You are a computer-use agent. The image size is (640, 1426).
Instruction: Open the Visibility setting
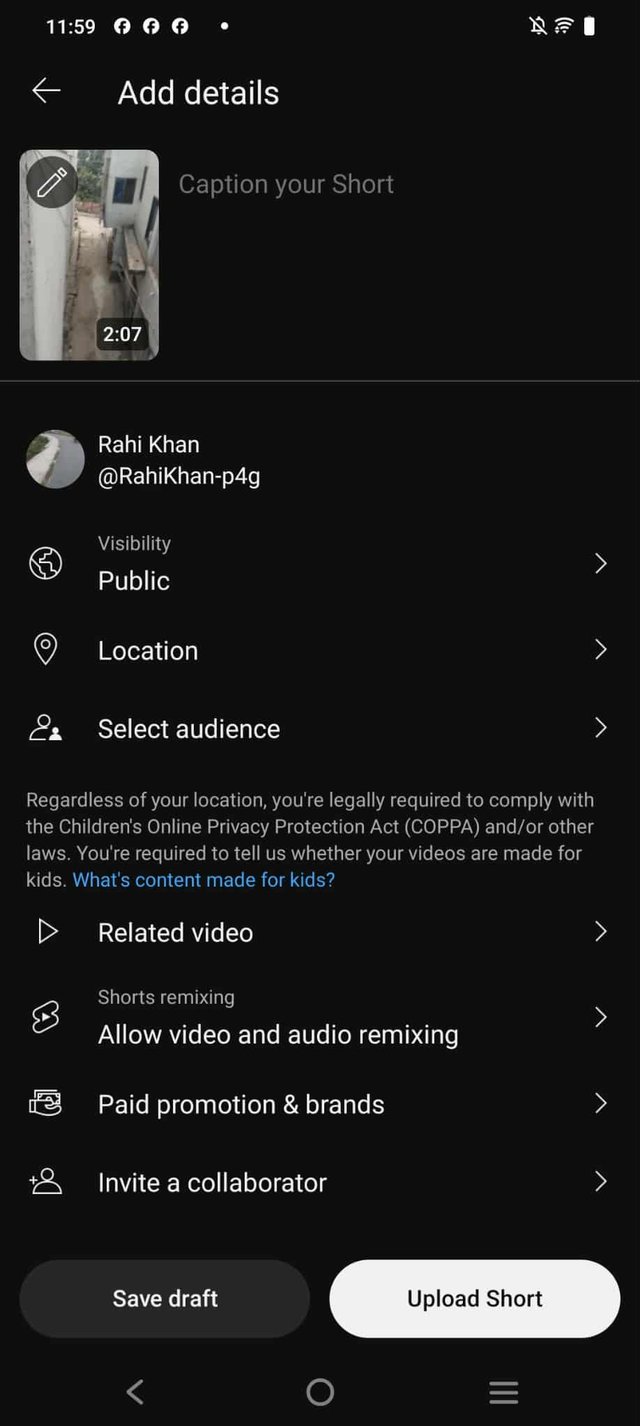tap(320, 564)
